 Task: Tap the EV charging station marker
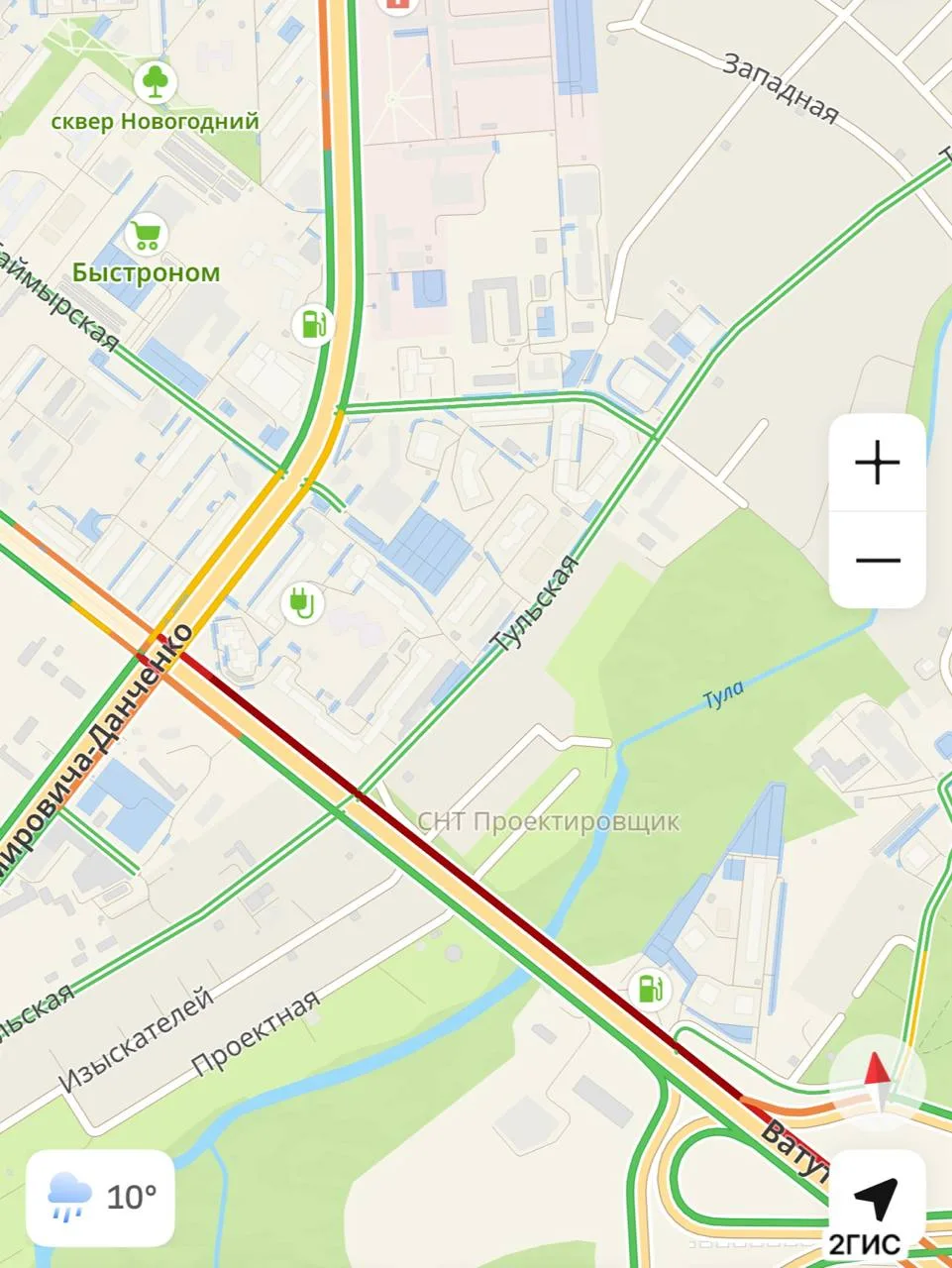[302, 603]
